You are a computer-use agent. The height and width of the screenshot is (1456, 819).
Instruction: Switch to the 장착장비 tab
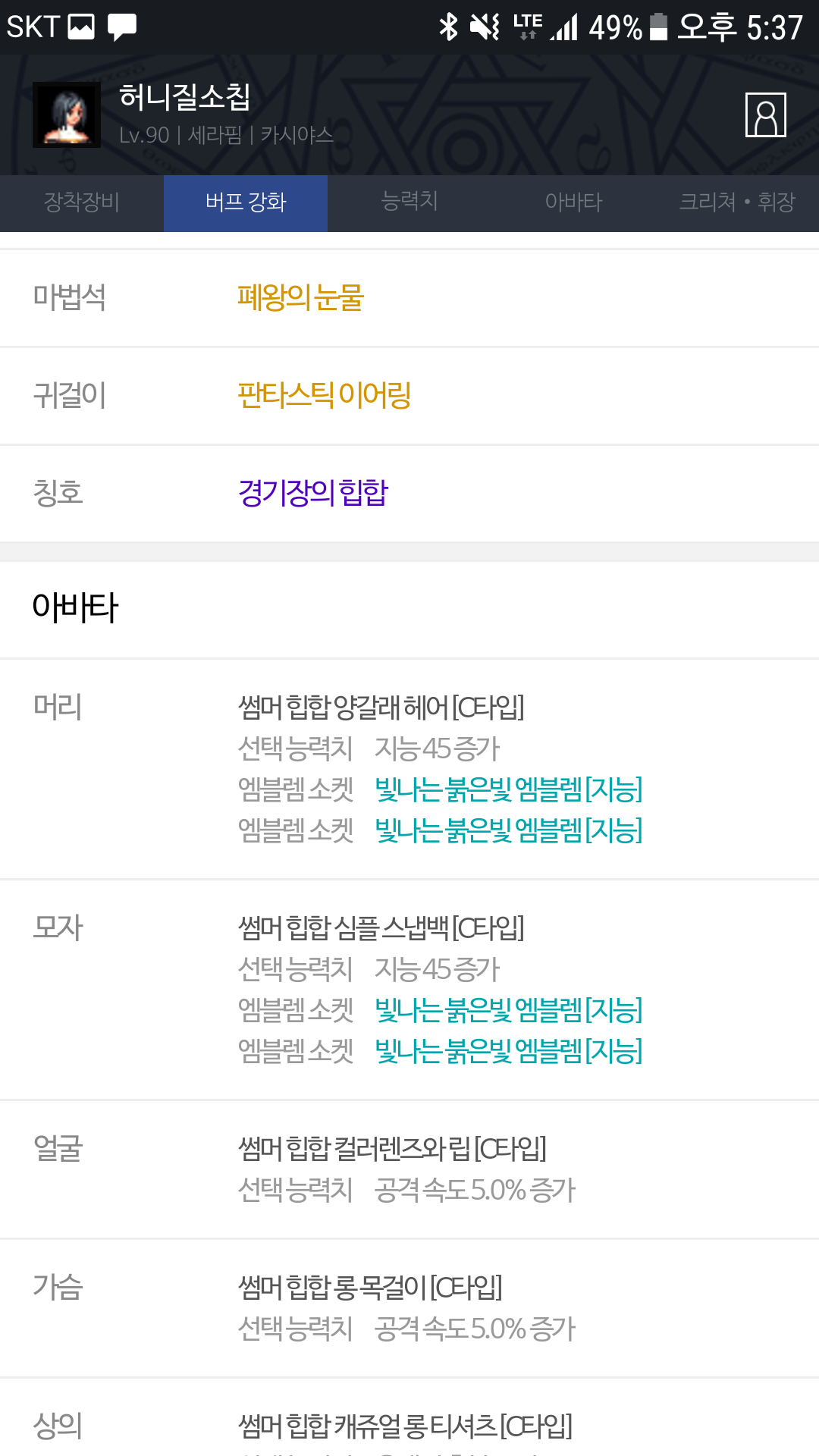coord(82,202)
